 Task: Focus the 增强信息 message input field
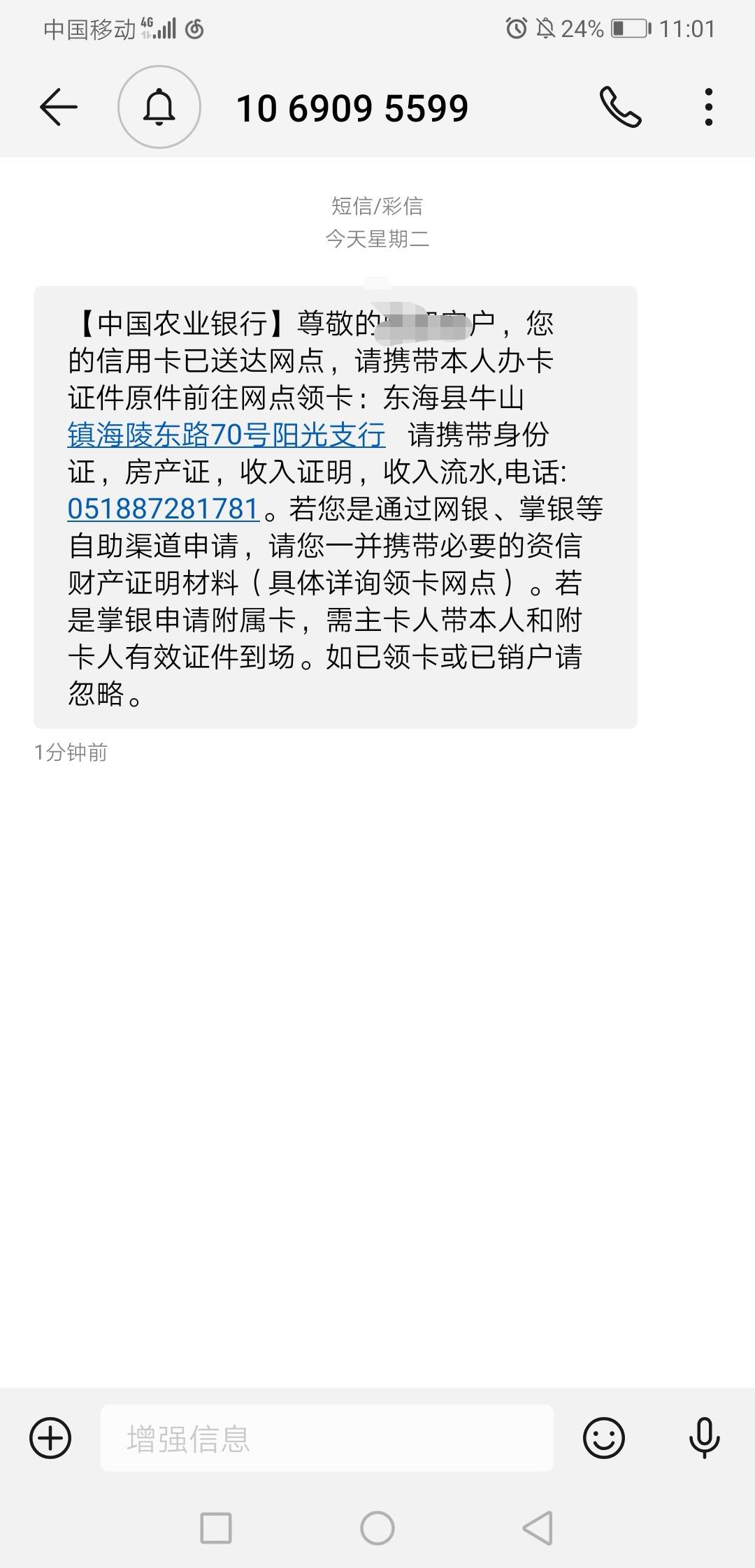coord(327,1438)
